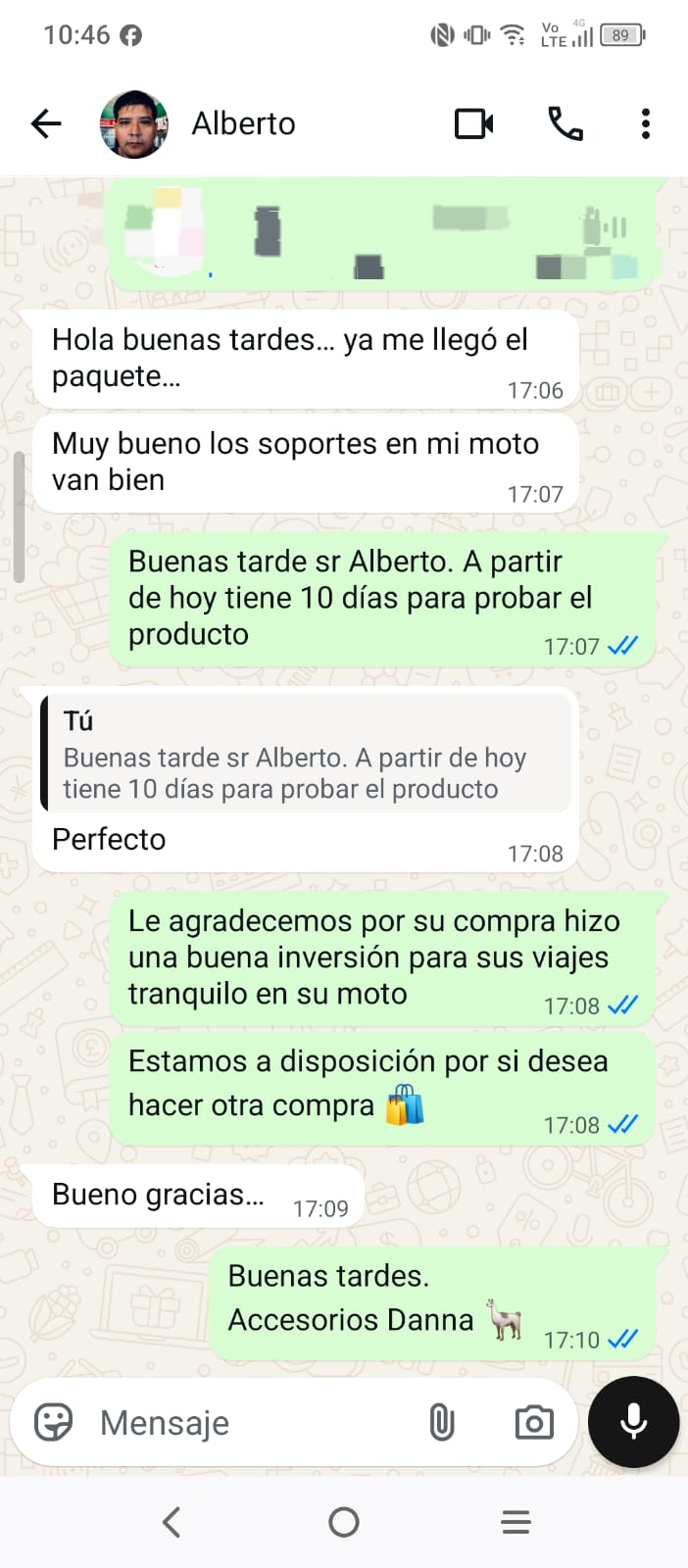Attach a file with the paperclip
Screen dimensions: 688x1568
(442, 1422)
